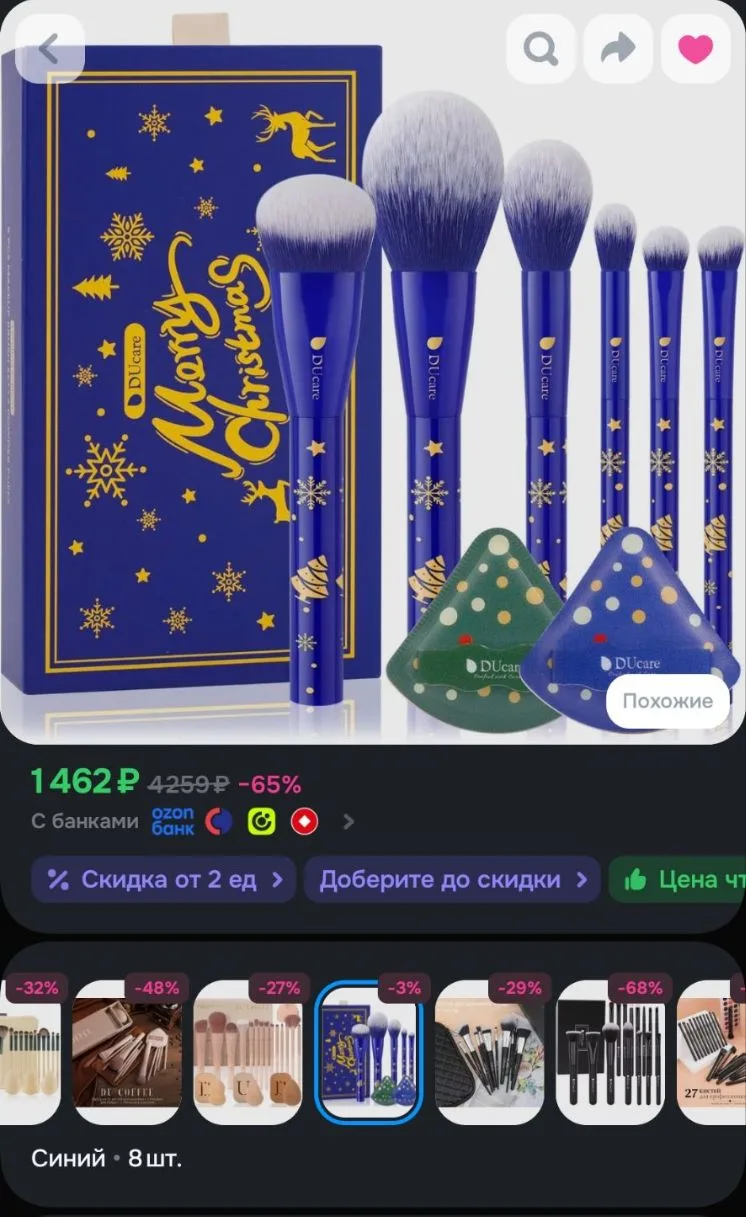Expand the bank payment options chevron
Image resolution: width=746 pixels, height=1217 pixels.
(348, 822)
